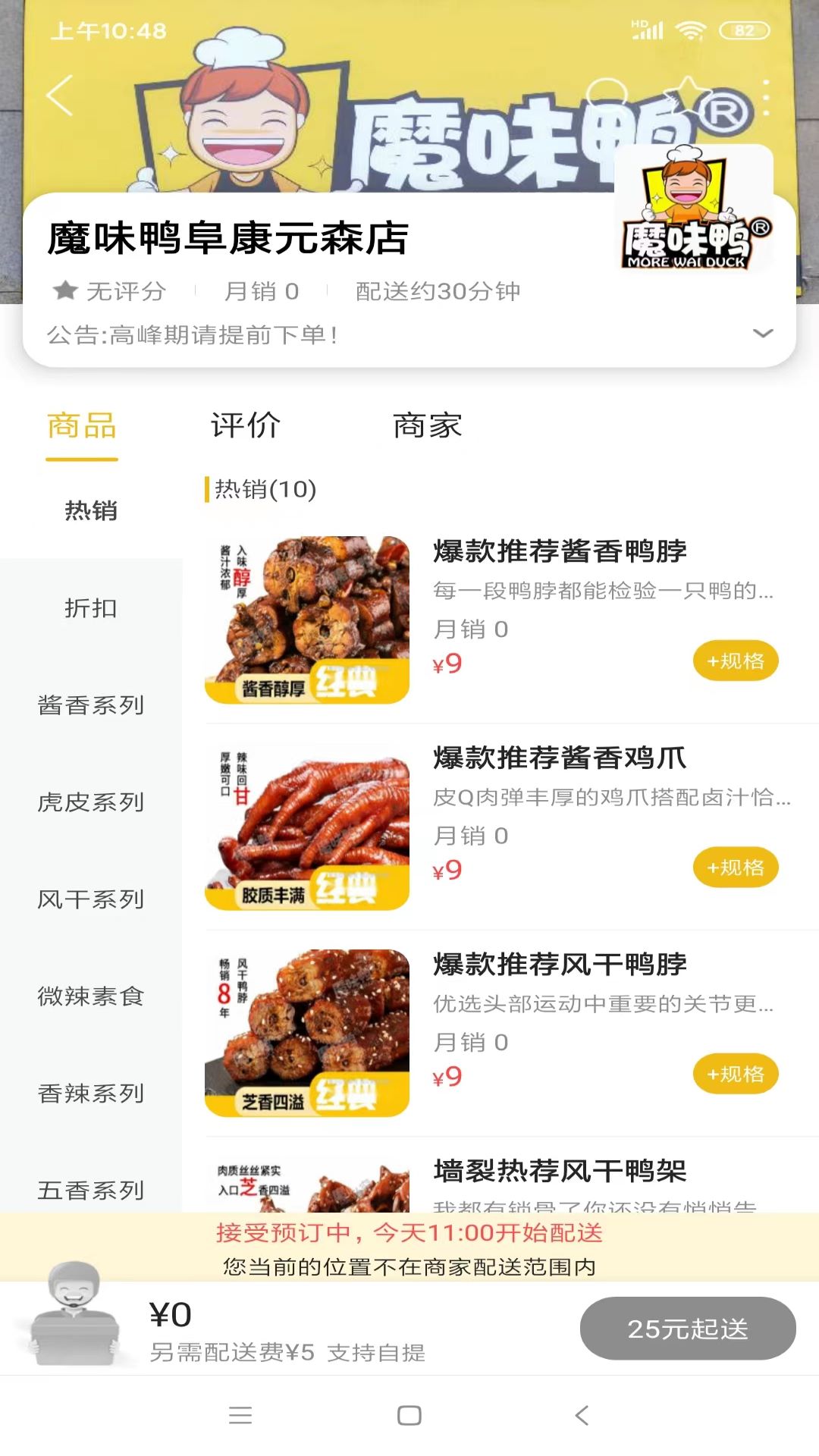Go back using the header arrow
819x1456 pixels.
click(60, 96)
